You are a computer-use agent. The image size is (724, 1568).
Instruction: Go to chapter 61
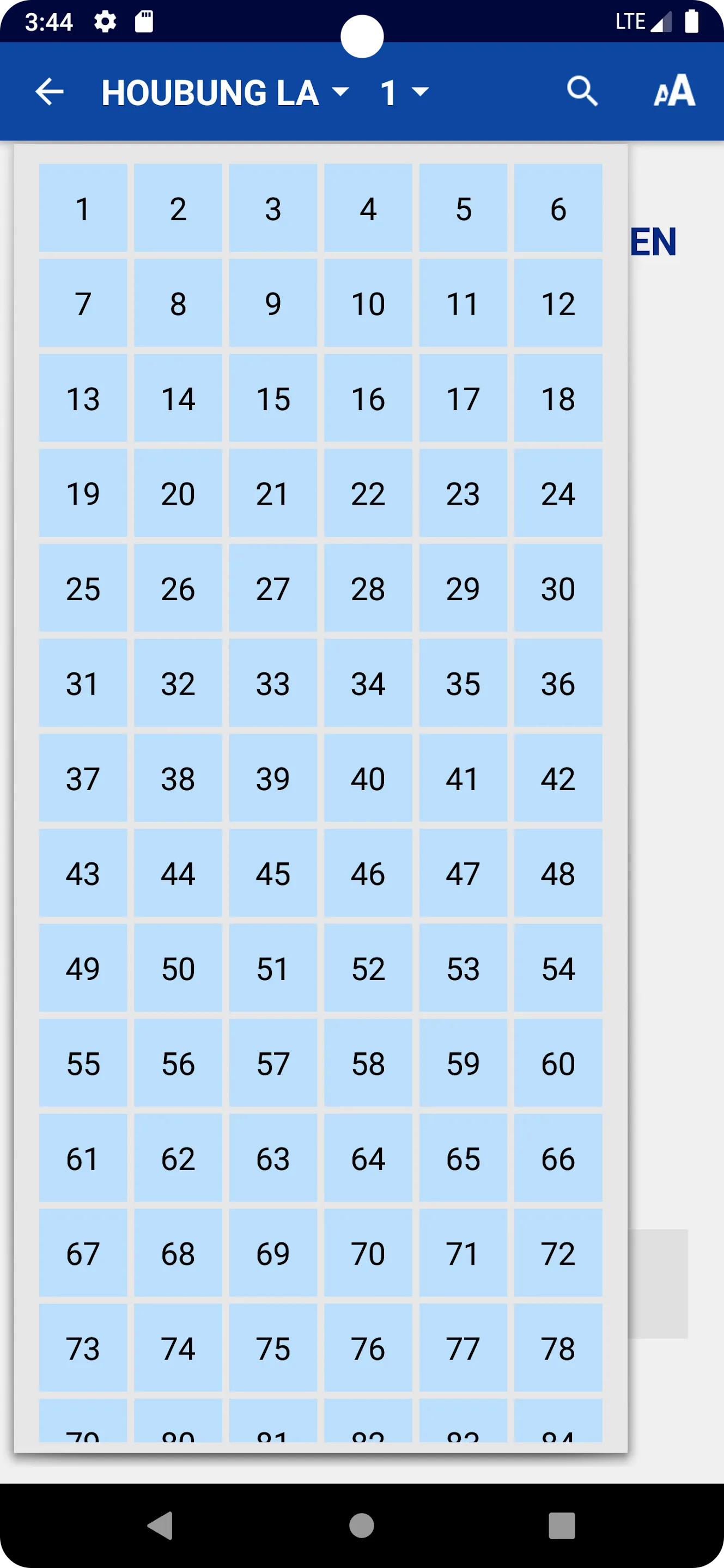point(83,1157)
